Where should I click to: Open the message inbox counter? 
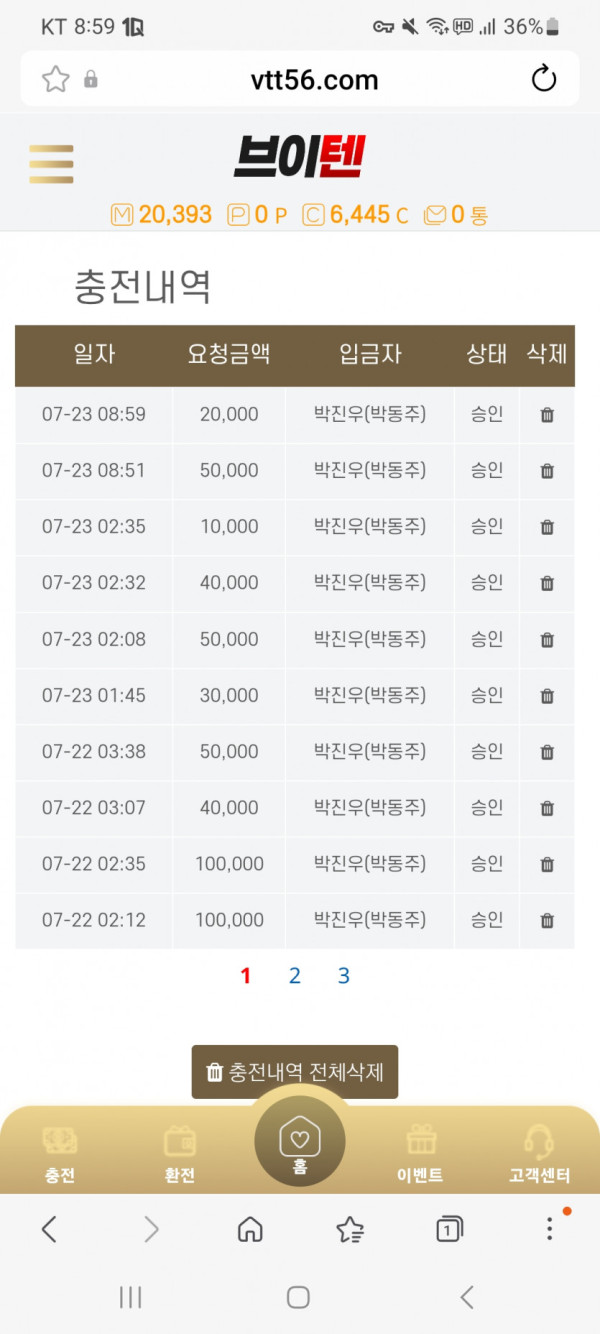coord(456,214)
